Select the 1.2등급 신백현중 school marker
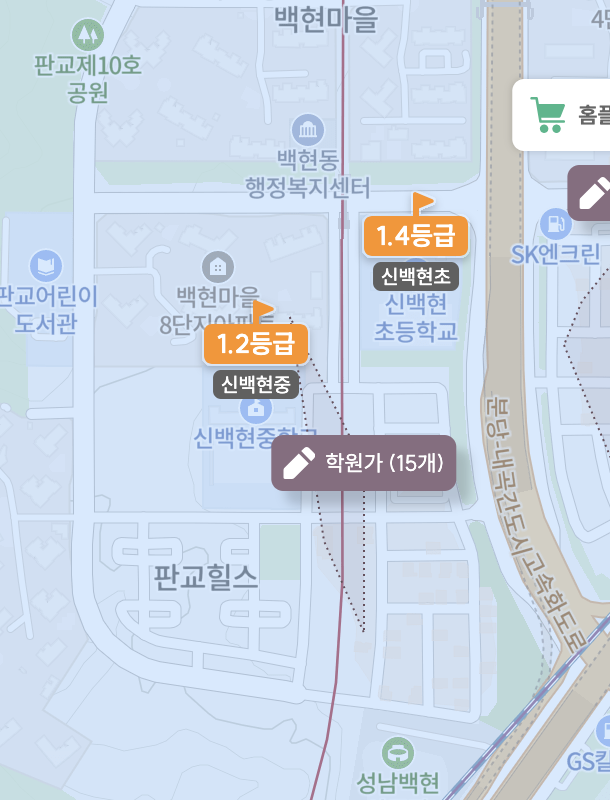610x800 pixels. coord(256,346)
